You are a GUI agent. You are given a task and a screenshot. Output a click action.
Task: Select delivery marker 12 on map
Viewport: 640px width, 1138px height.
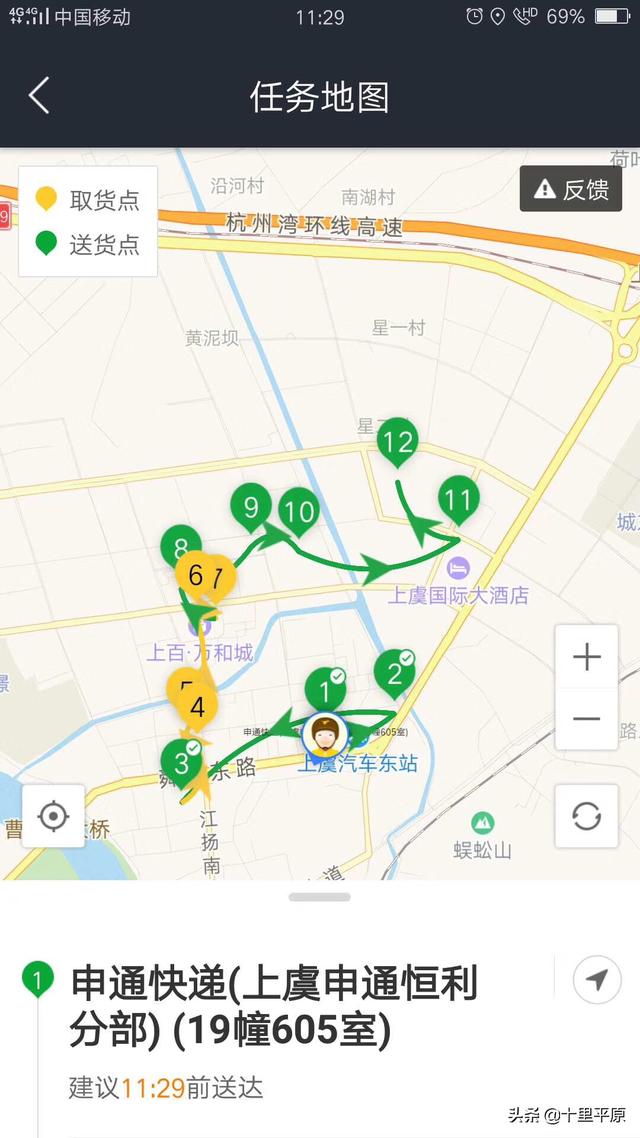pyautogui.click(x=398, y=440)
